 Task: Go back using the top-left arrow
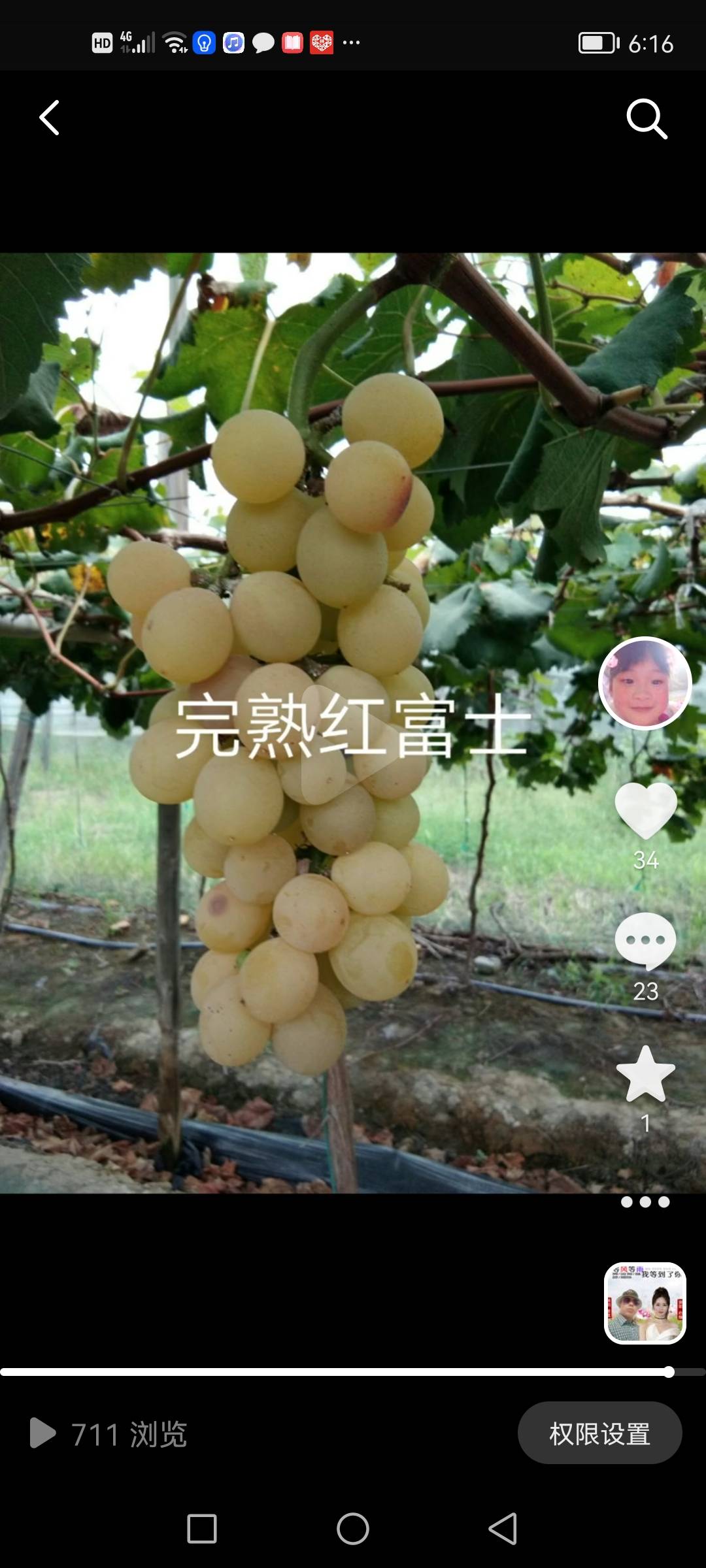pos(50,118)
